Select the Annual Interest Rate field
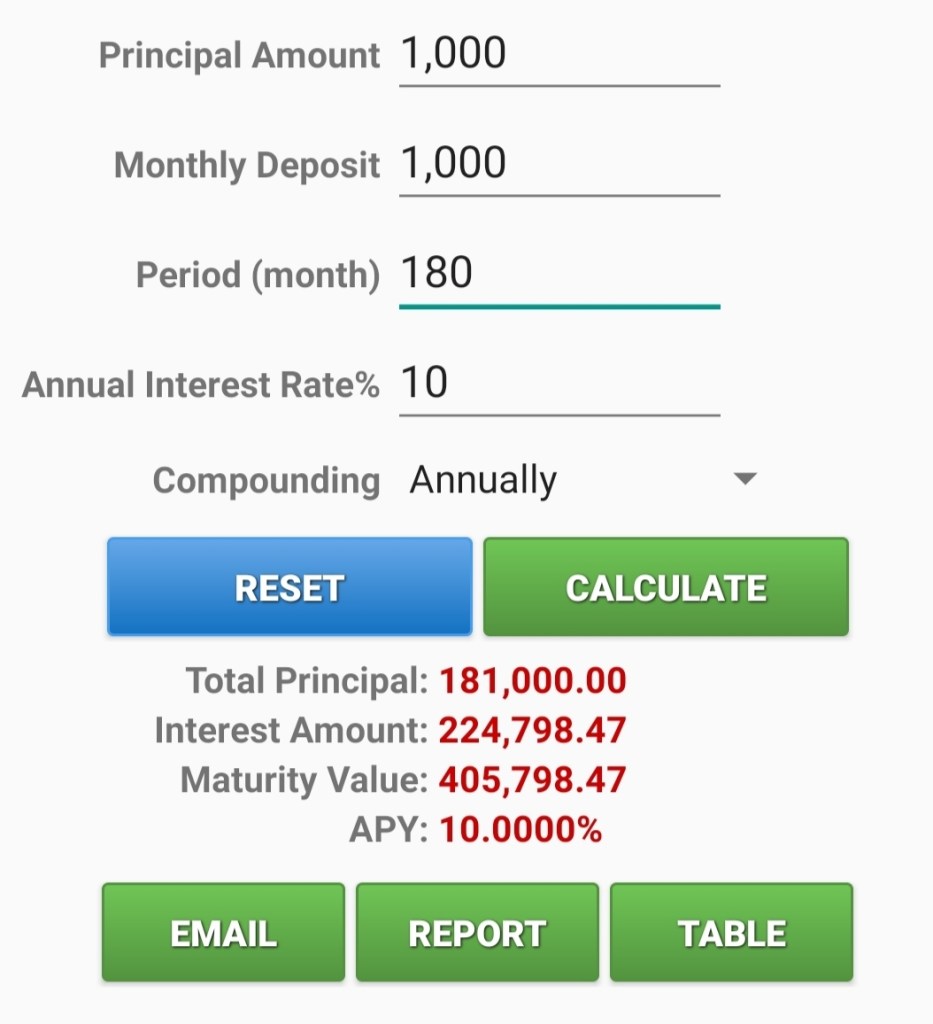Image resolution: width=933 pixels, height=1024 pixels. tap(558, 384)
